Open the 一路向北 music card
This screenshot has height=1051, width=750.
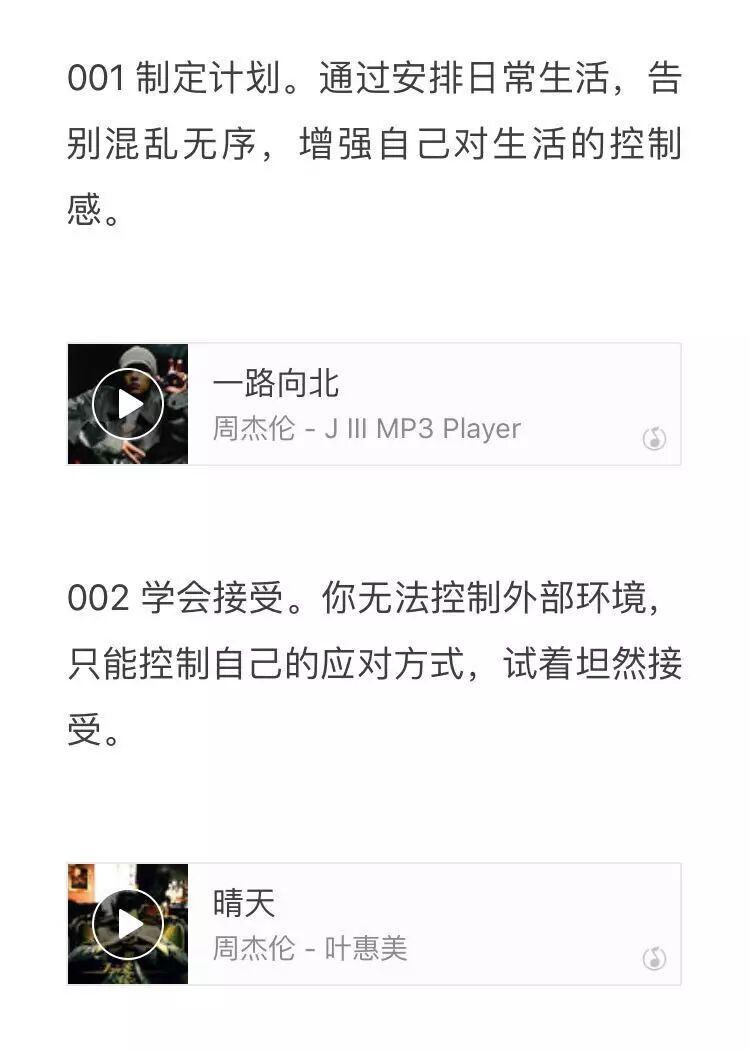pyautogui.click(x=420, y=404)
